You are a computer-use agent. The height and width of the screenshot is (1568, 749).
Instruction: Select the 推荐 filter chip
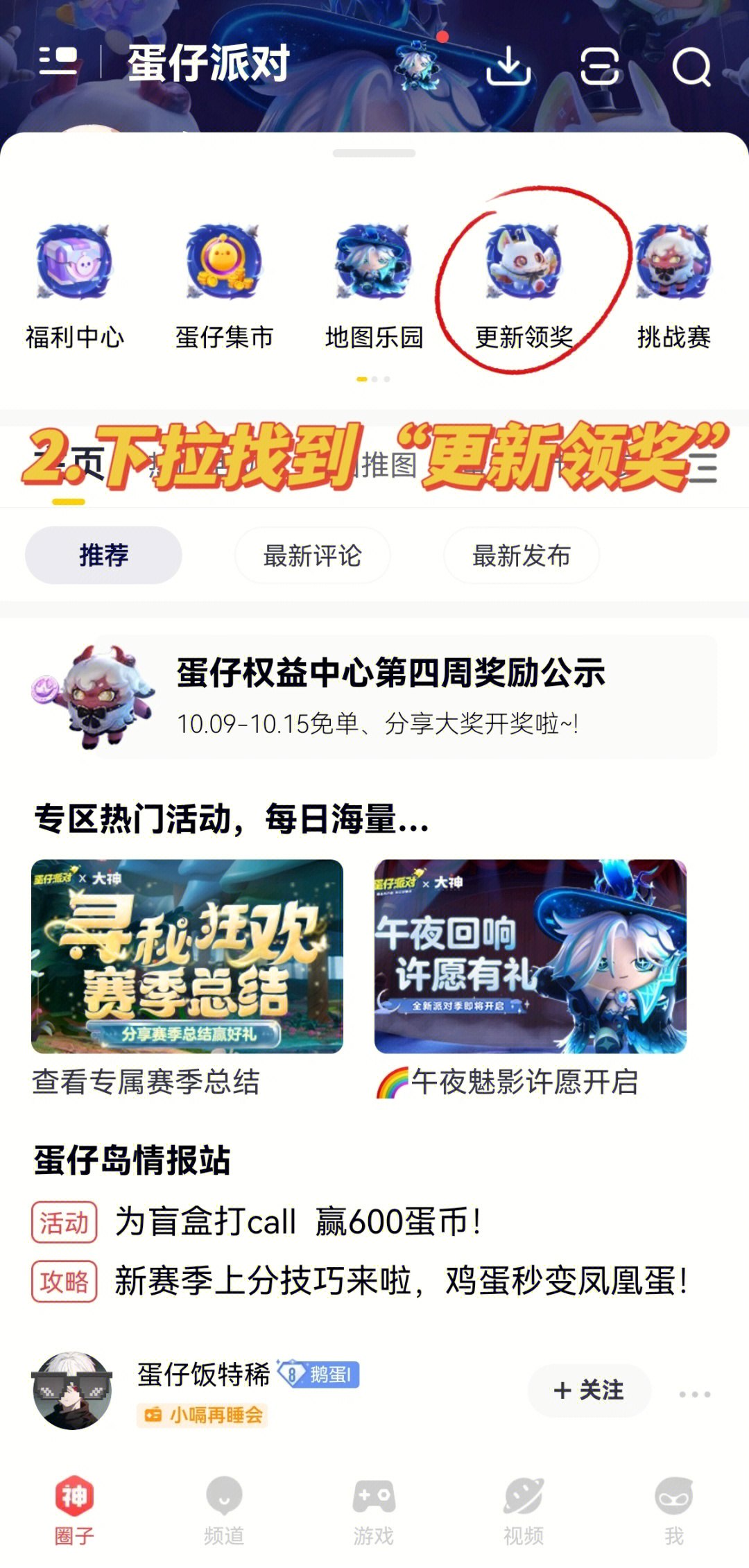(x=103, y=555)
